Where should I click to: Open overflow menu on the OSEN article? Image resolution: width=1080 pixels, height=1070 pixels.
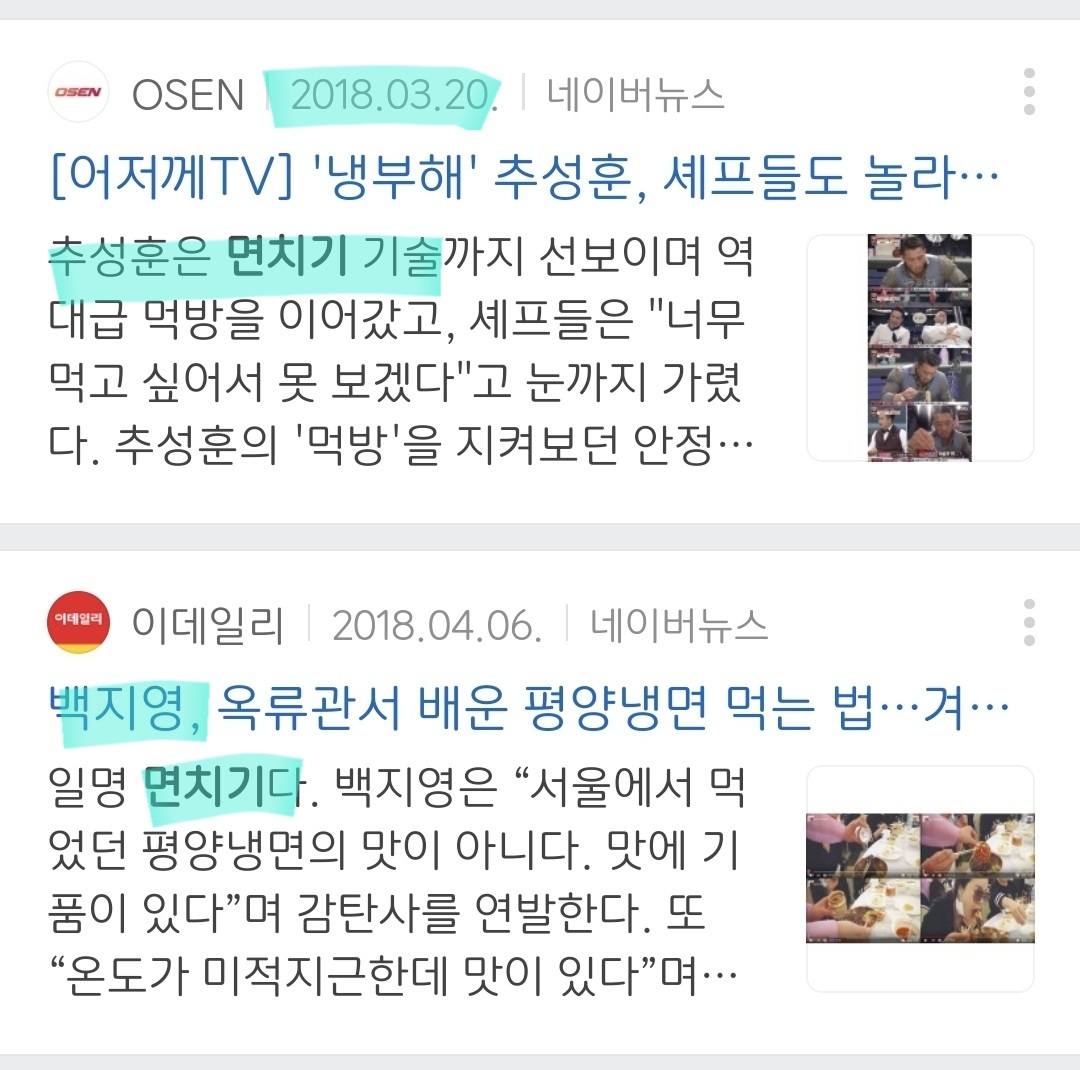1029,93
